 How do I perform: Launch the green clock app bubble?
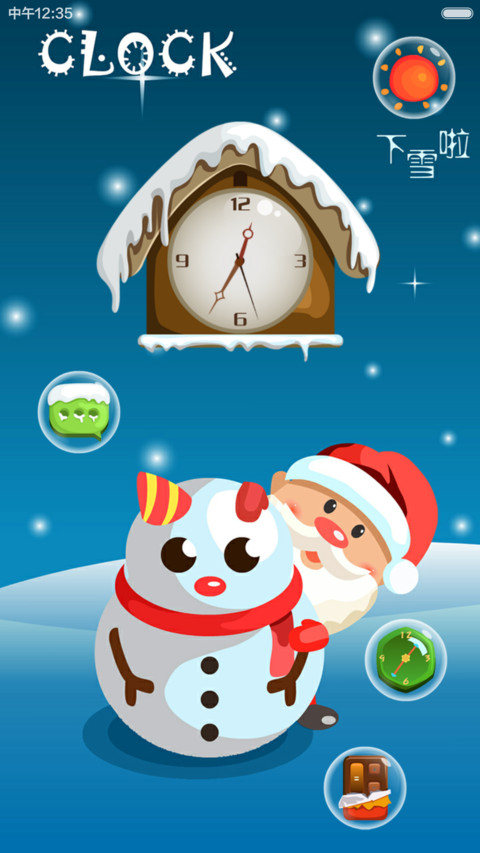tap(406, 659)
